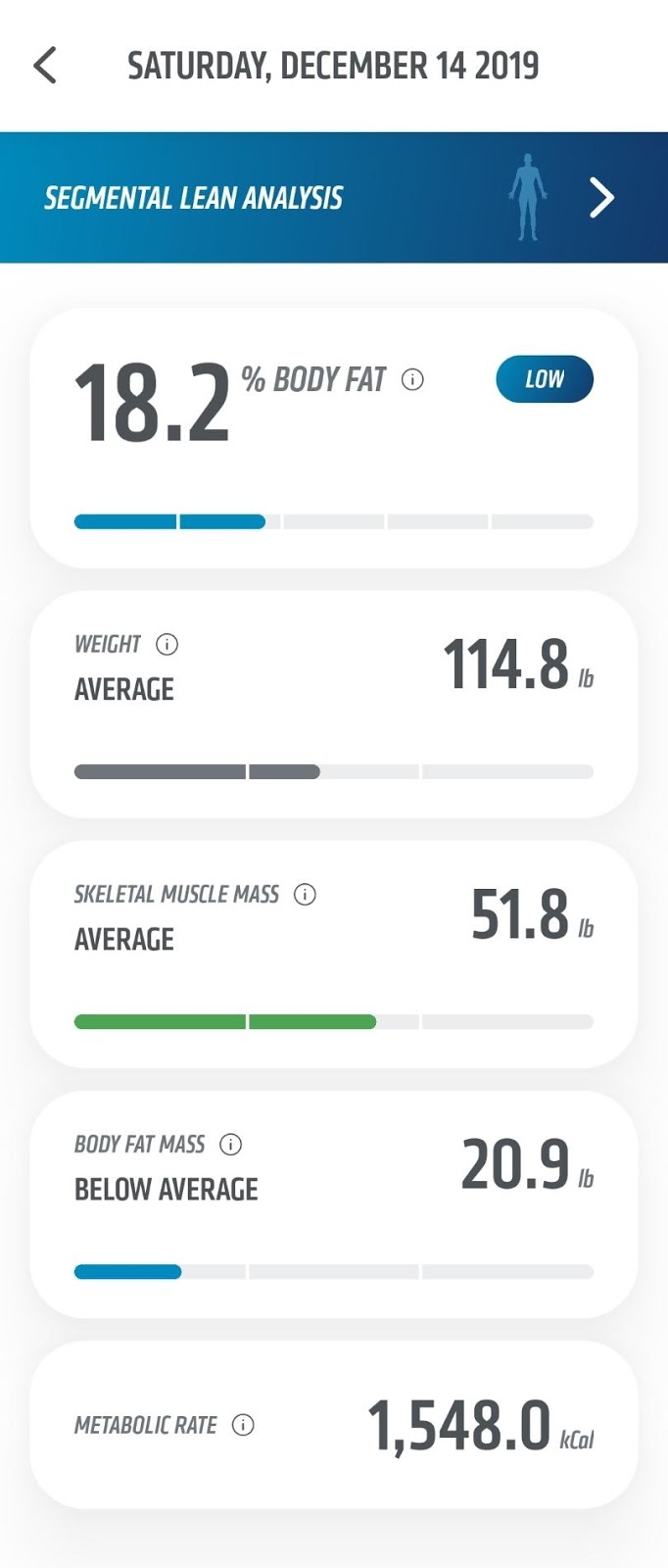Go back from the December 14 report

tap(45, 66)
